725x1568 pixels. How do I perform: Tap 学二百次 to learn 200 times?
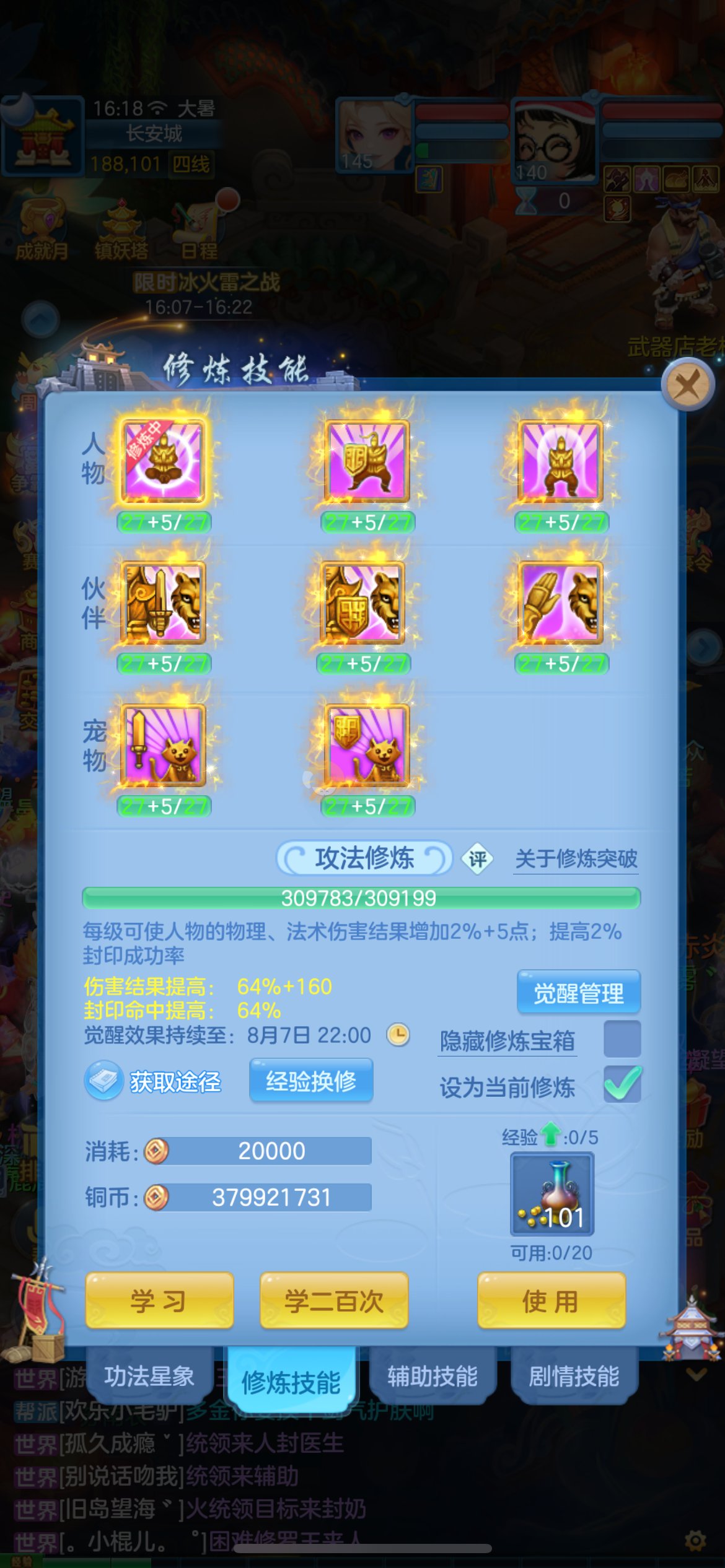[x=333, y=1300]
